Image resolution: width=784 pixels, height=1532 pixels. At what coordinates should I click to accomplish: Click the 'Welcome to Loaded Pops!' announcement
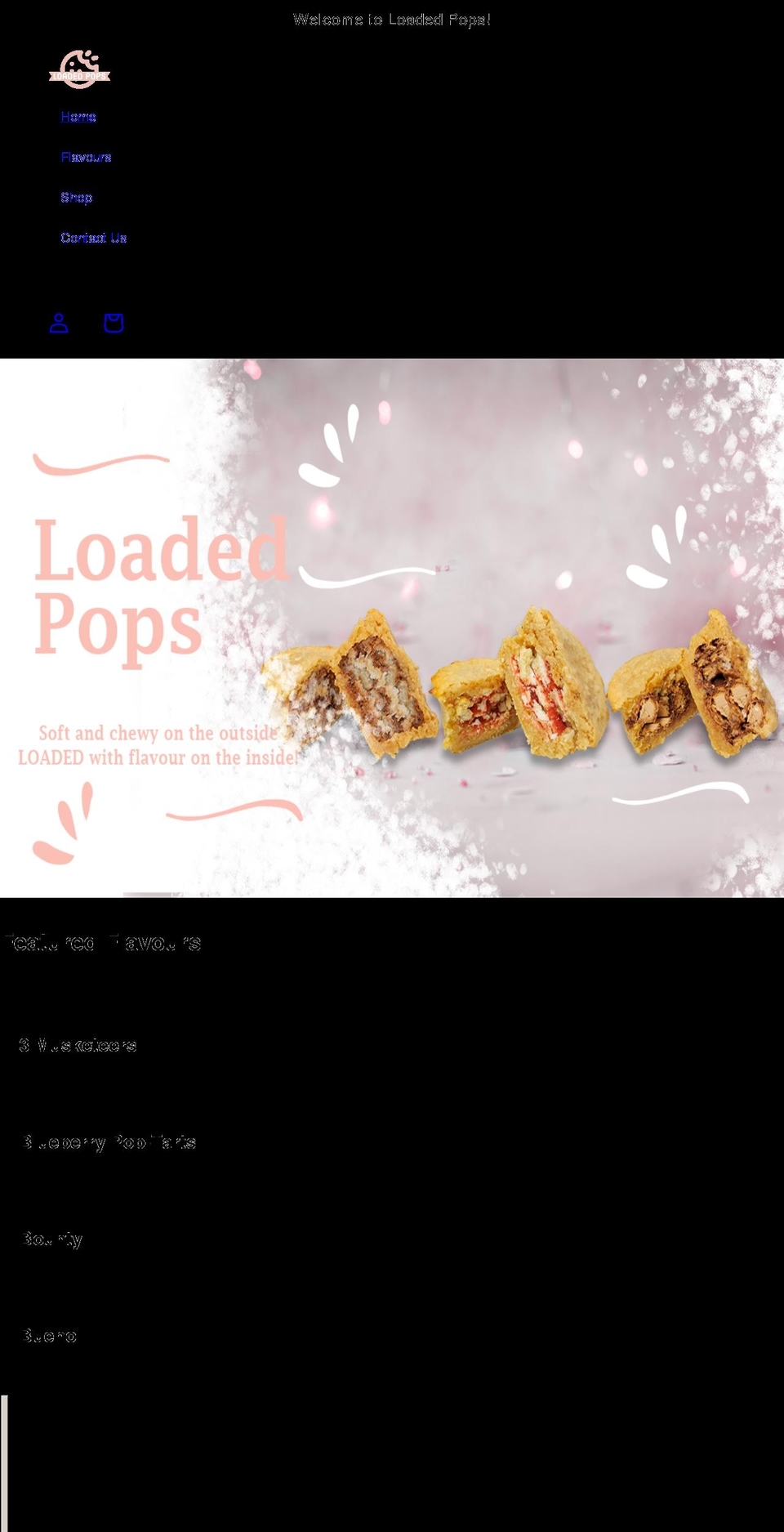(x=393, y=20)
